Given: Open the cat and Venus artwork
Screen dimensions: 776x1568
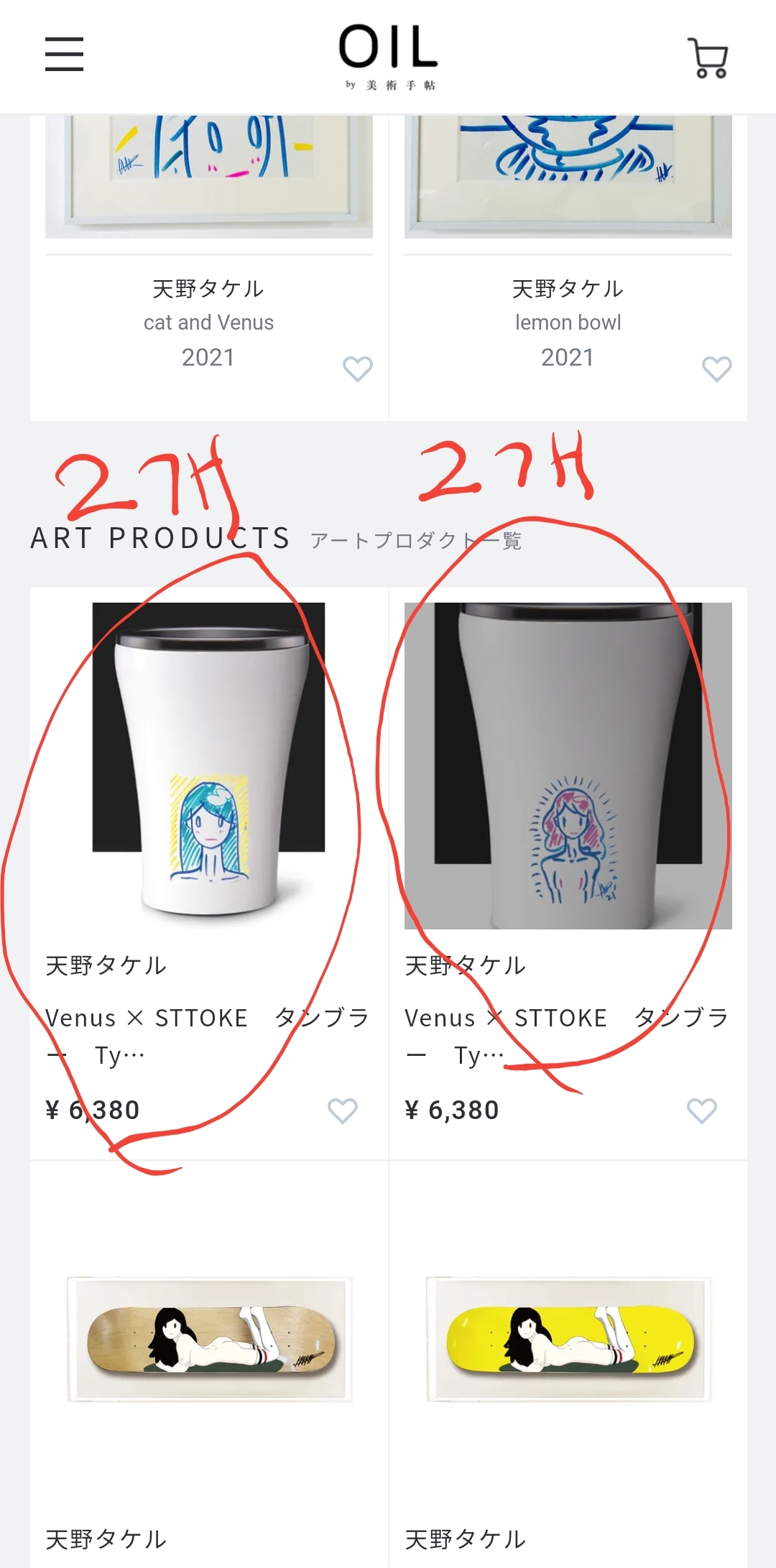Looking at the screenshot, I should (x=208, y=323).
